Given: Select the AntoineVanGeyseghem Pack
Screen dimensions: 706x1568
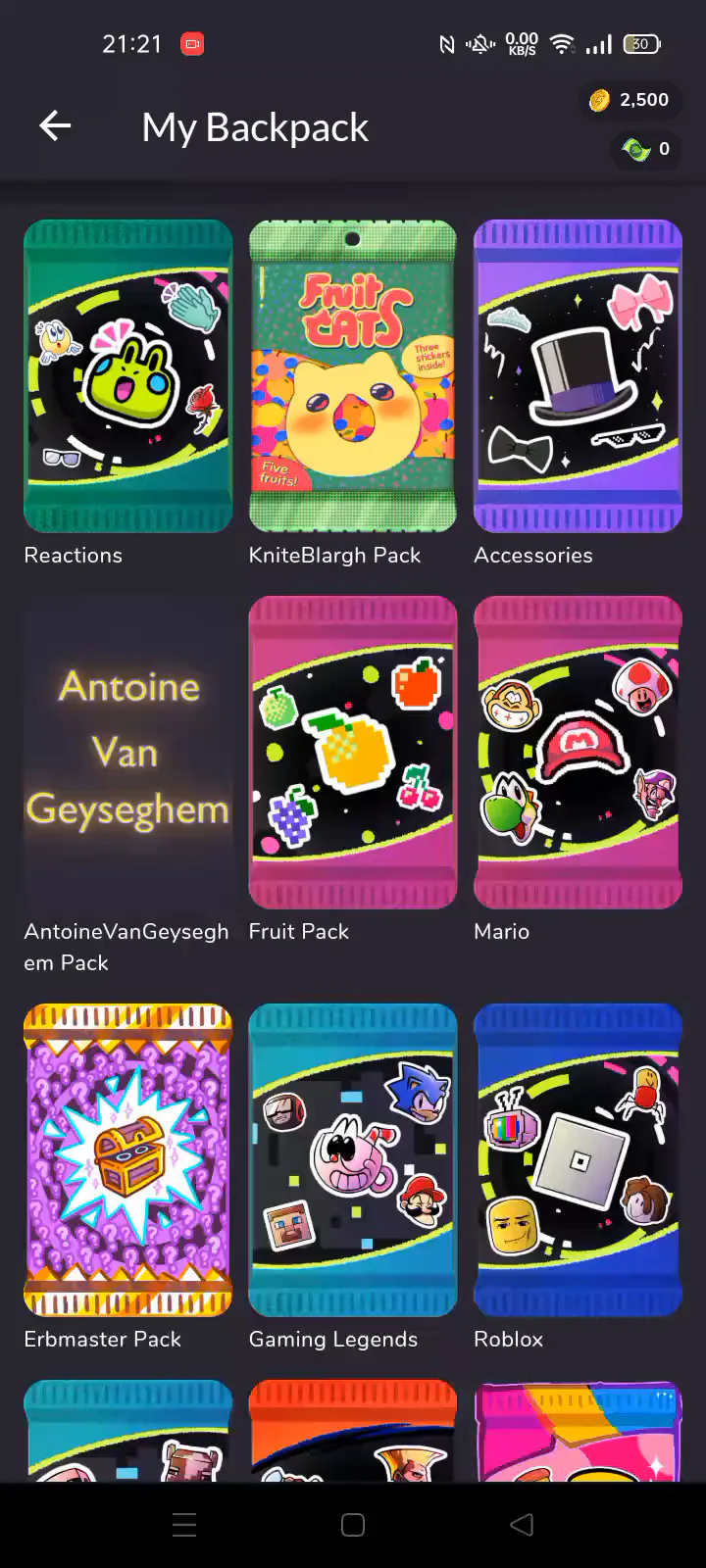Looking at the screenshot, I should (x=127, y=753).
